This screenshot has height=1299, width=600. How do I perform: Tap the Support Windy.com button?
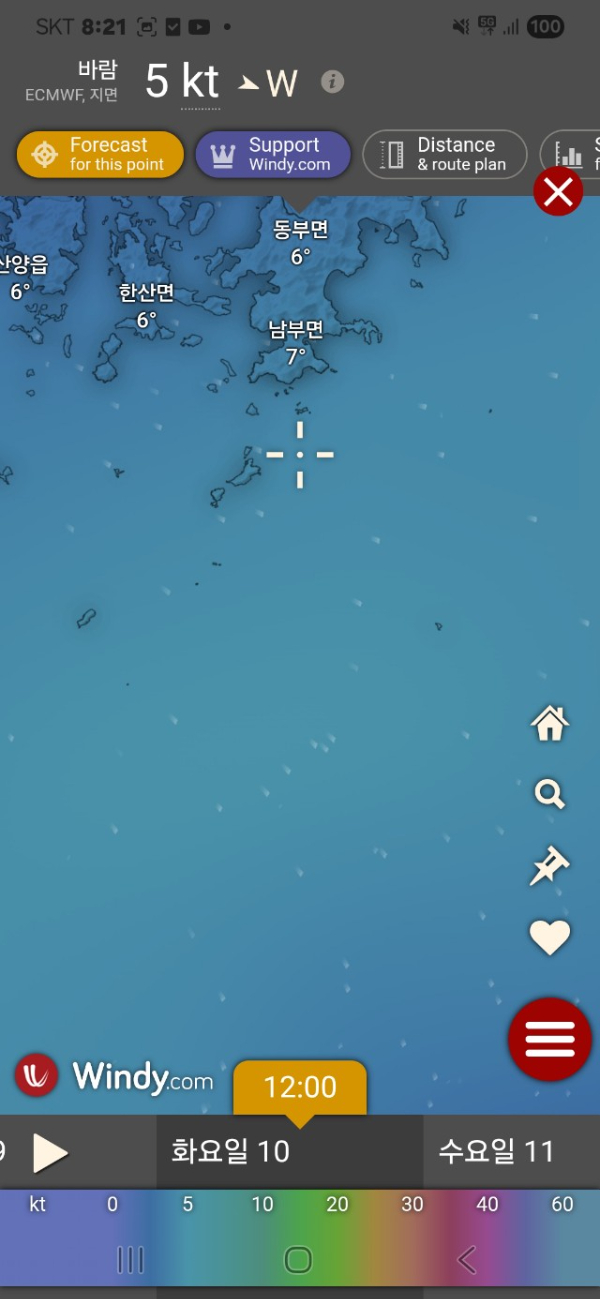[272, 155]
